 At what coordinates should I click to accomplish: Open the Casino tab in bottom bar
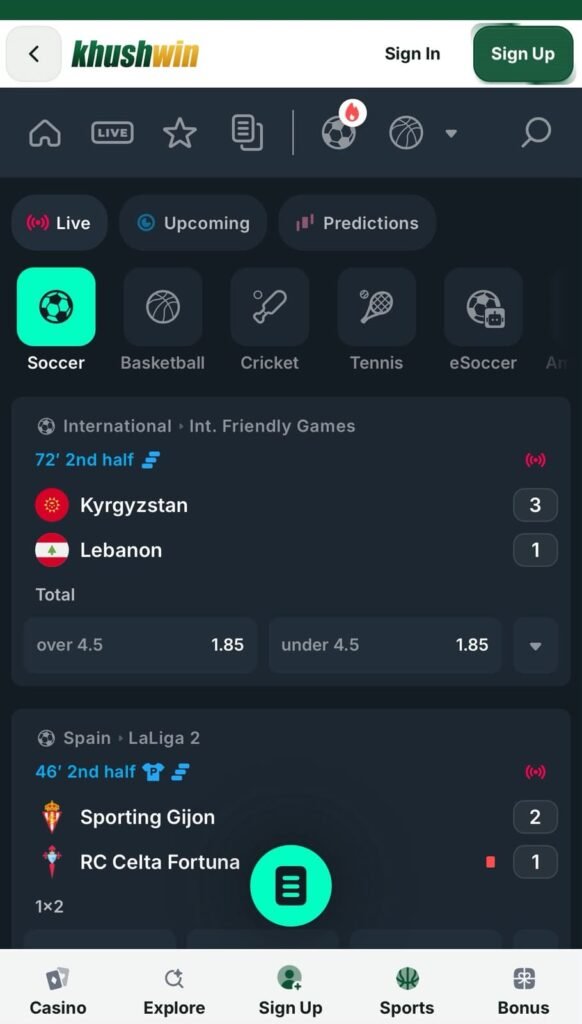58,991
